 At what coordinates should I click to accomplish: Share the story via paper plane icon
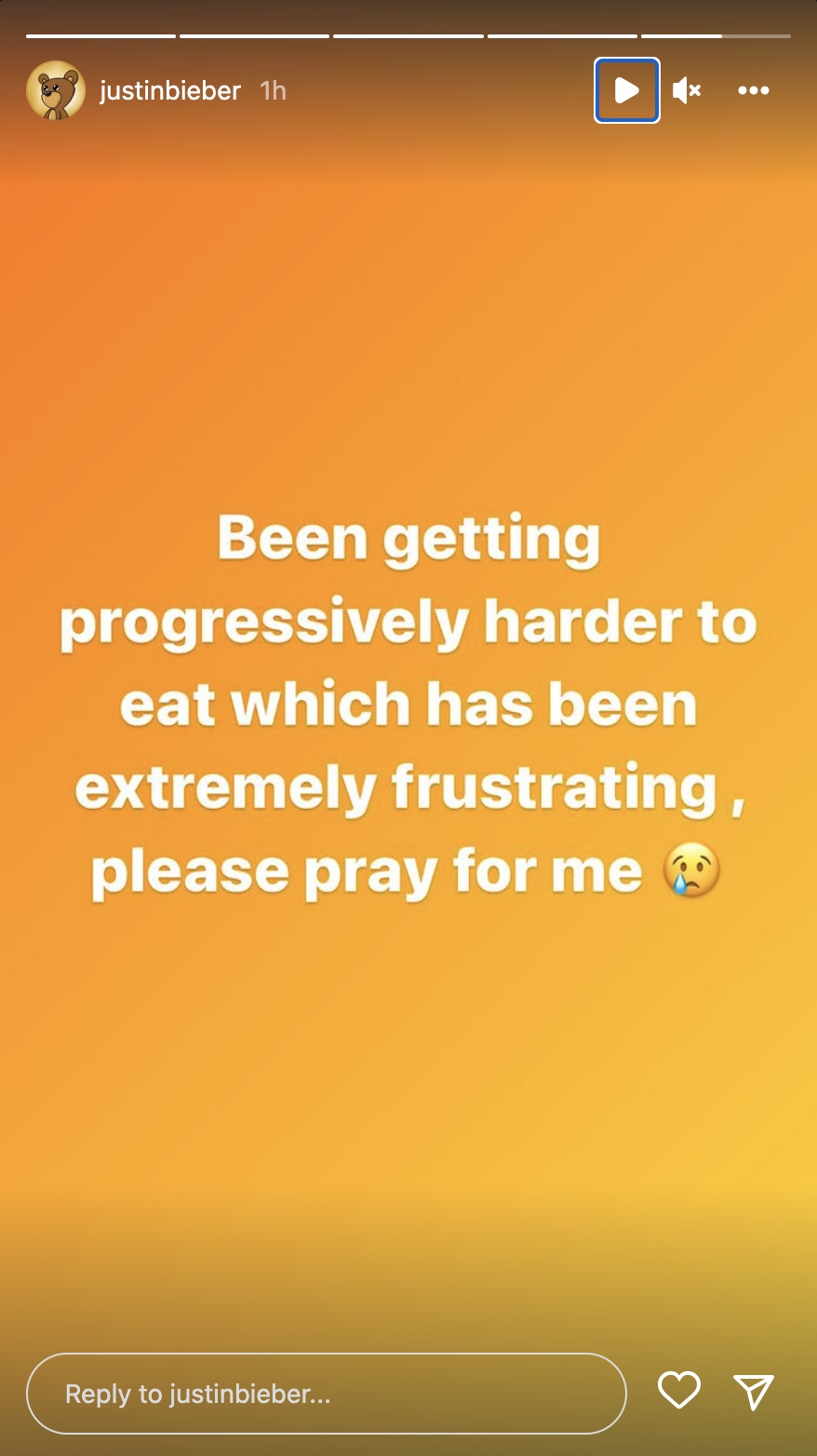pos(754,1392)
